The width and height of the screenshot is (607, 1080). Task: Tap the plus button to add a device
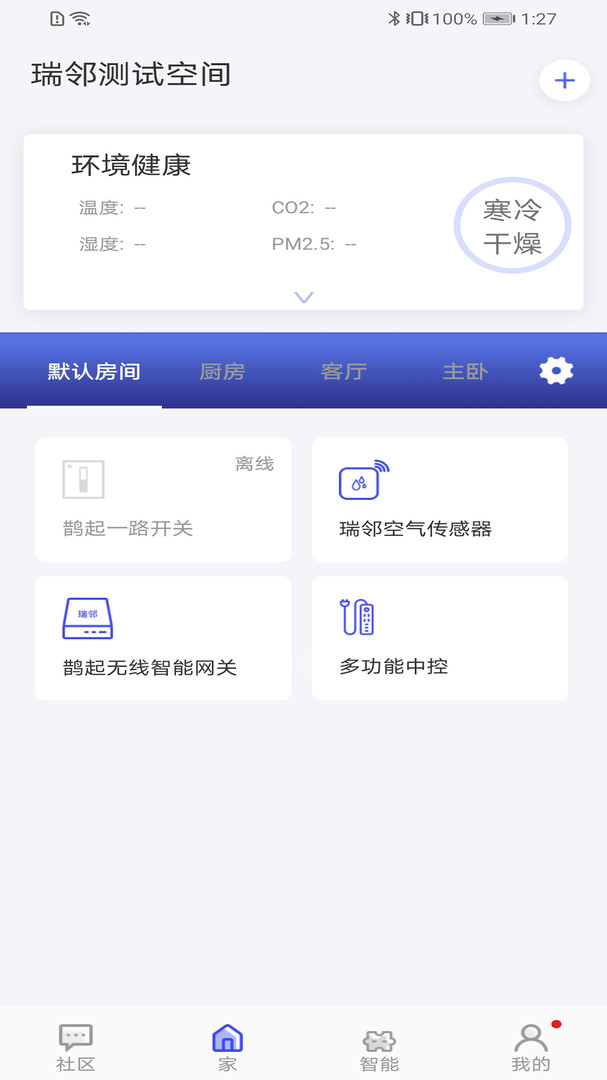564,81
